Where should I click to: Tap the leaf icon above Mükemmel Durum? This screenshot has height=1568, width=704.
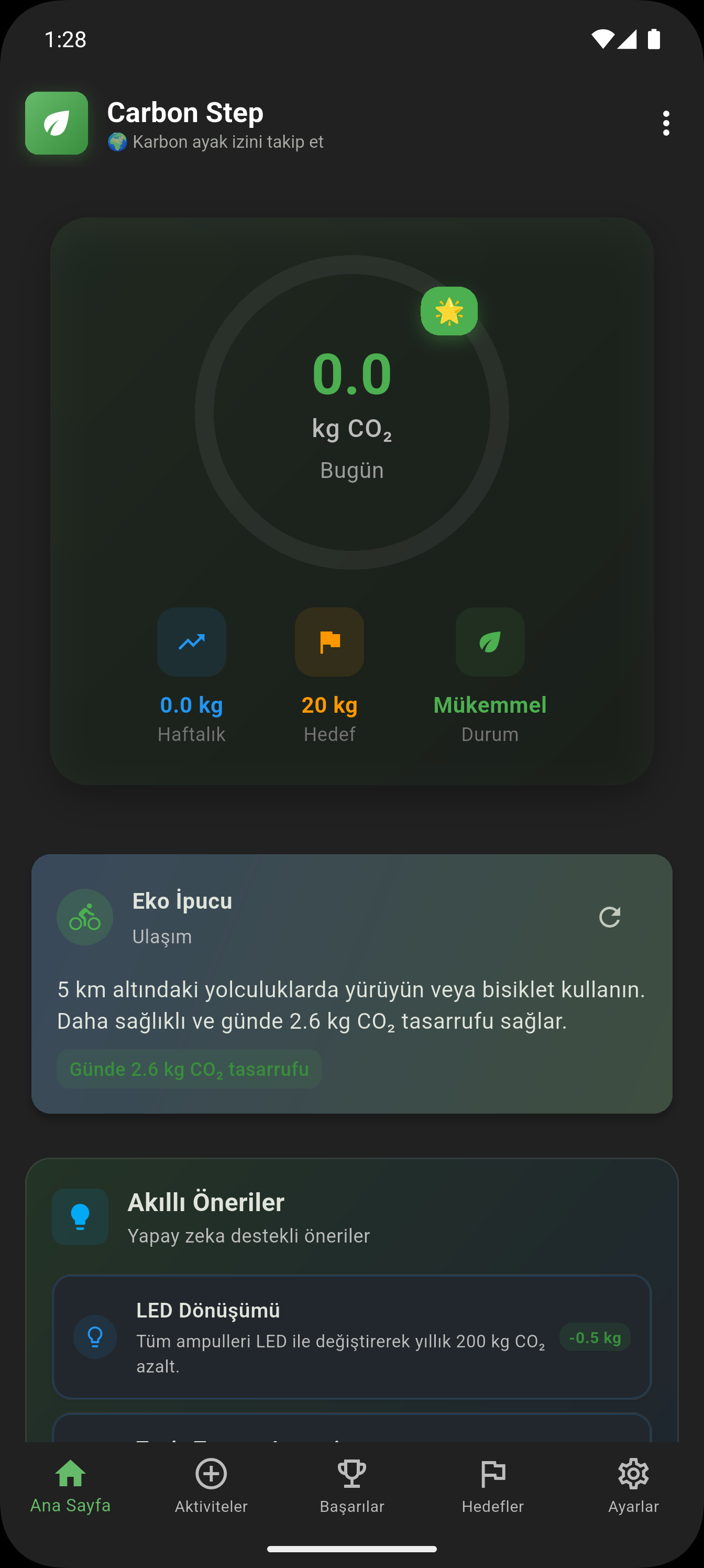(490, 642)
